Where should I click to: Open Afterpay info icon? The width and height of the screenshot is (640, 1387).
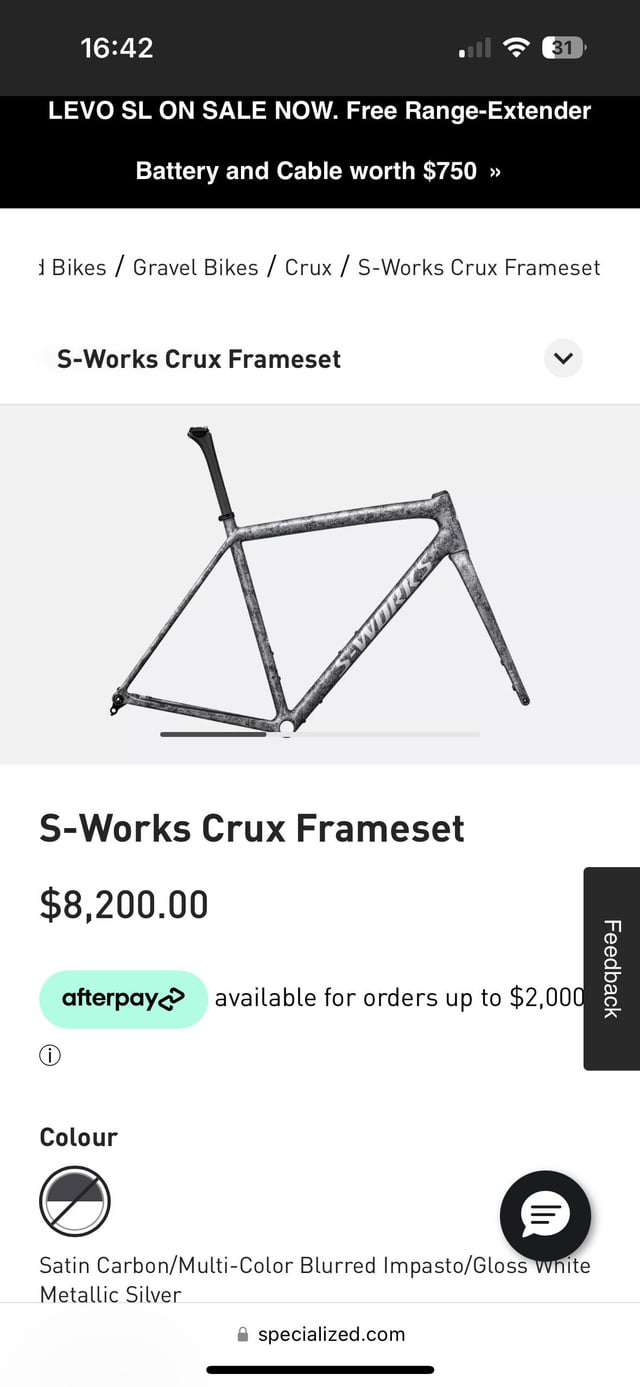[x=50, y=1056]
